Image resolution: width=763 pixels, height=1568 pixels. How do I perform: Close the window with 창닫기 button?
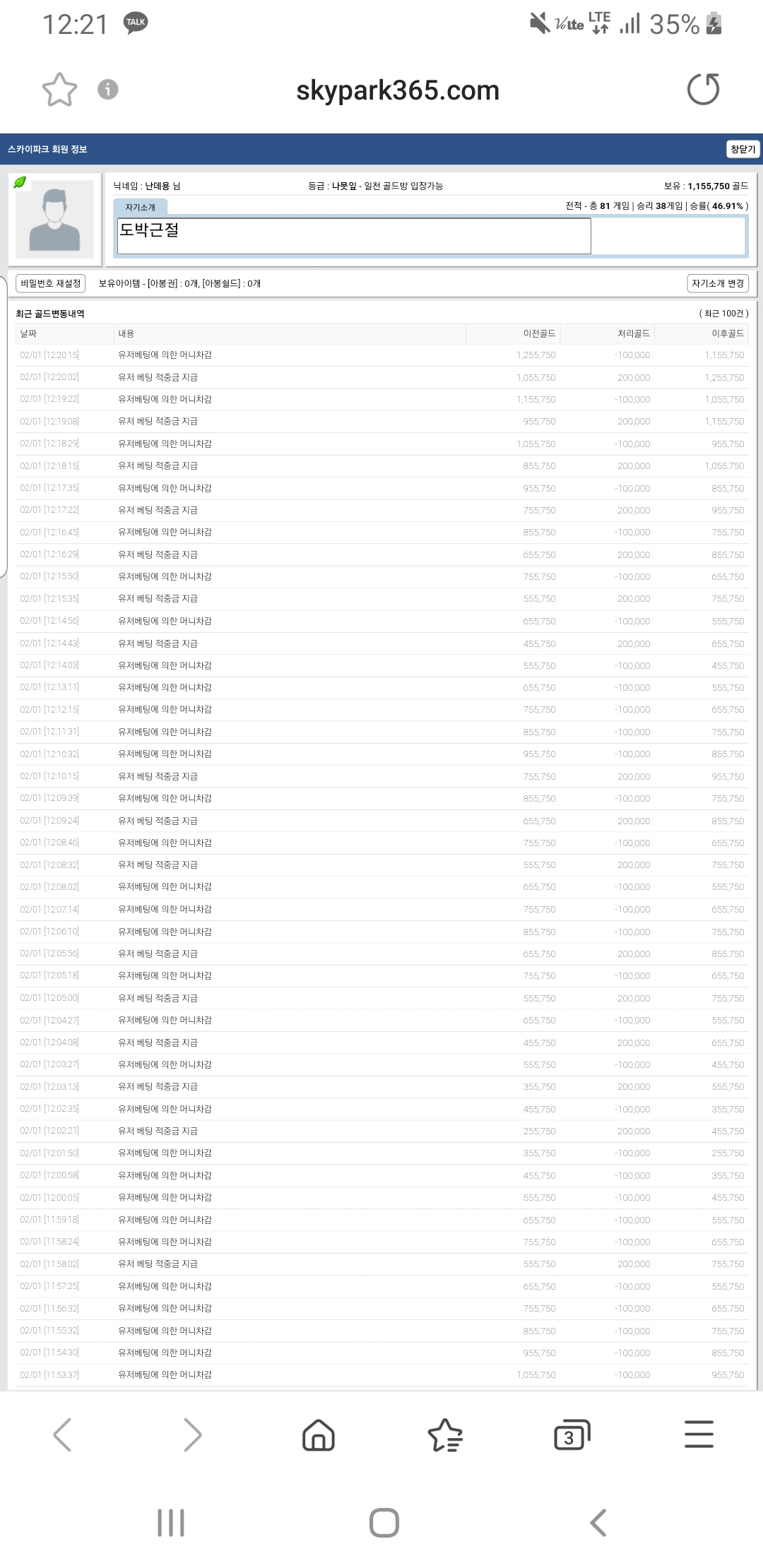(x=743, y=149)
